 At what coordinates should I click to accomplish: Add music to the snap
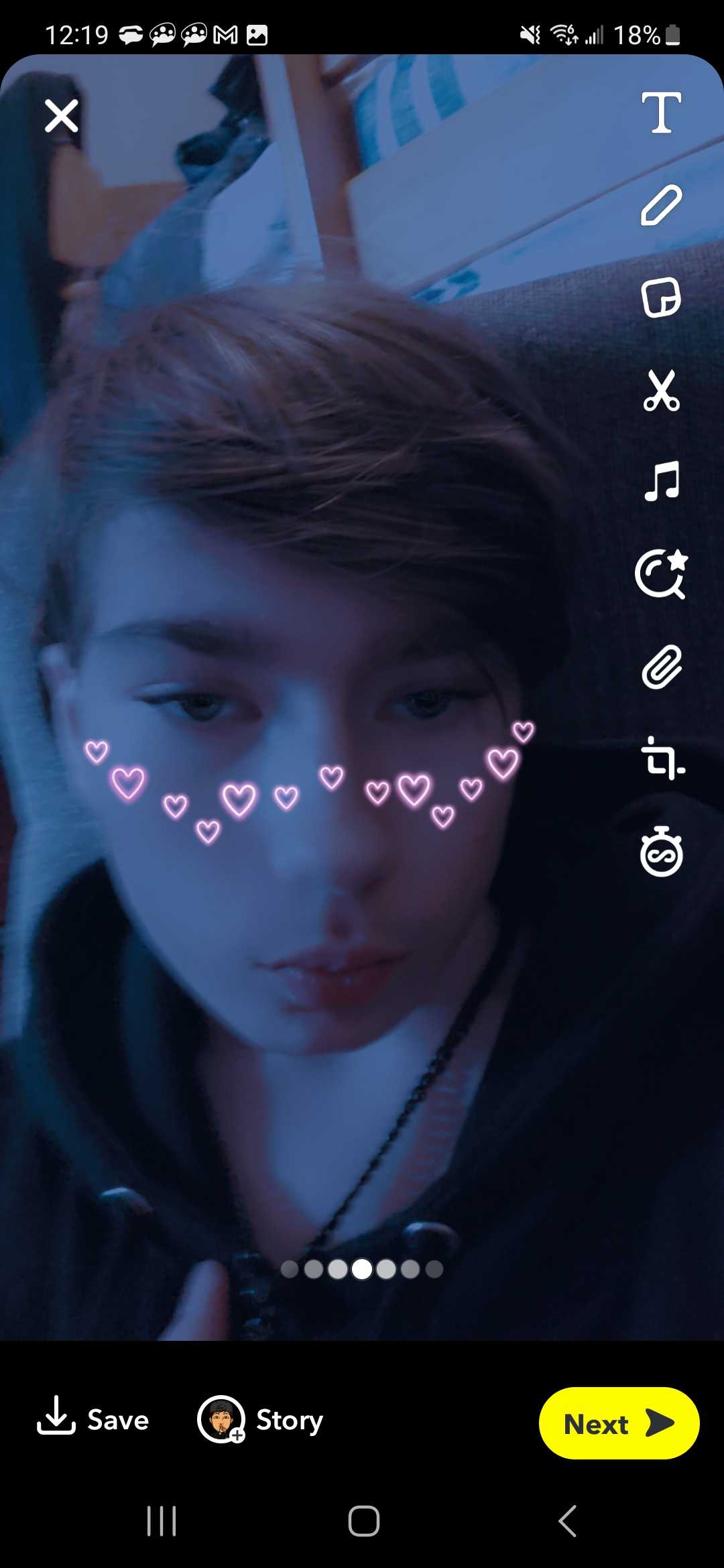pos(662,481)
